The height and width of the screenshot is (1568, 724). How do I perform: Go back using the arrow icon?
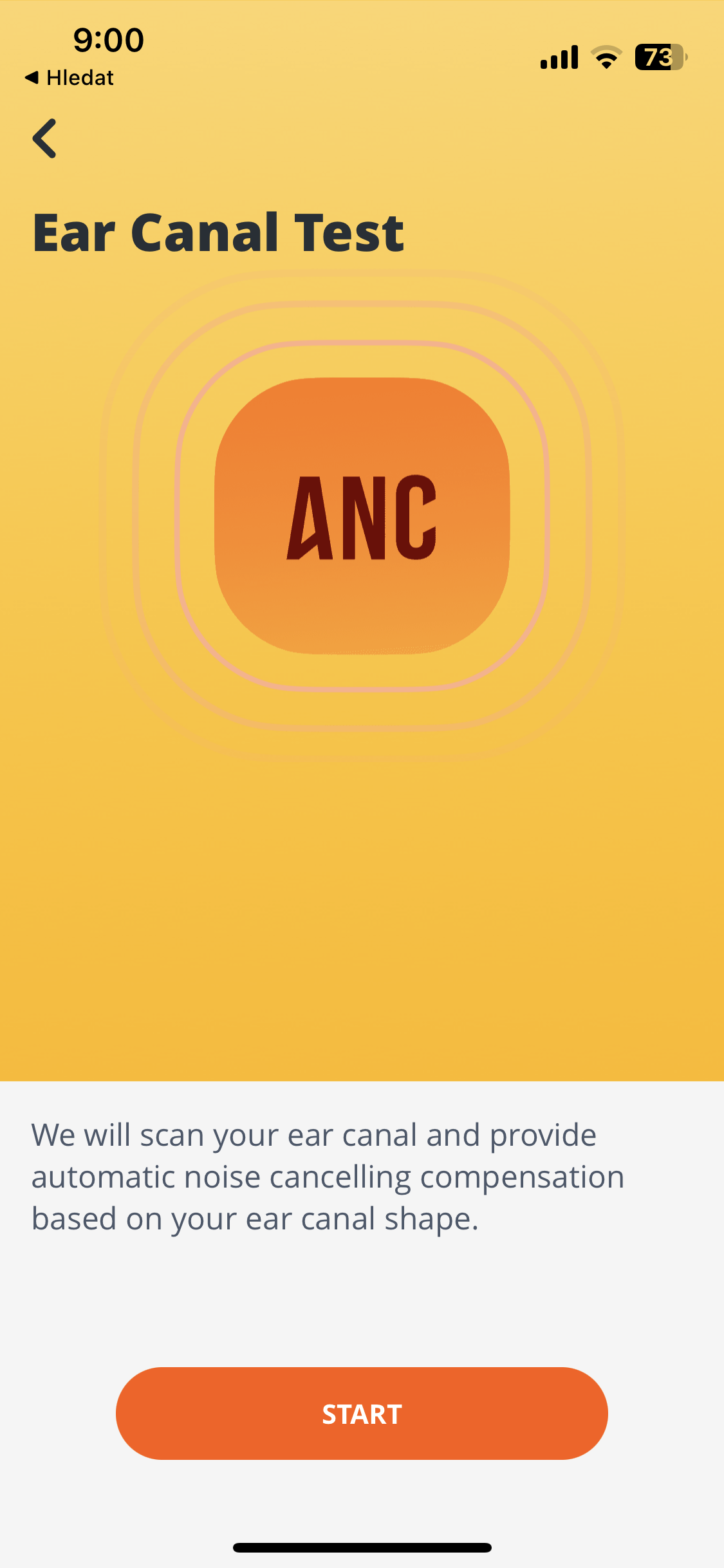tap(45, 138)
